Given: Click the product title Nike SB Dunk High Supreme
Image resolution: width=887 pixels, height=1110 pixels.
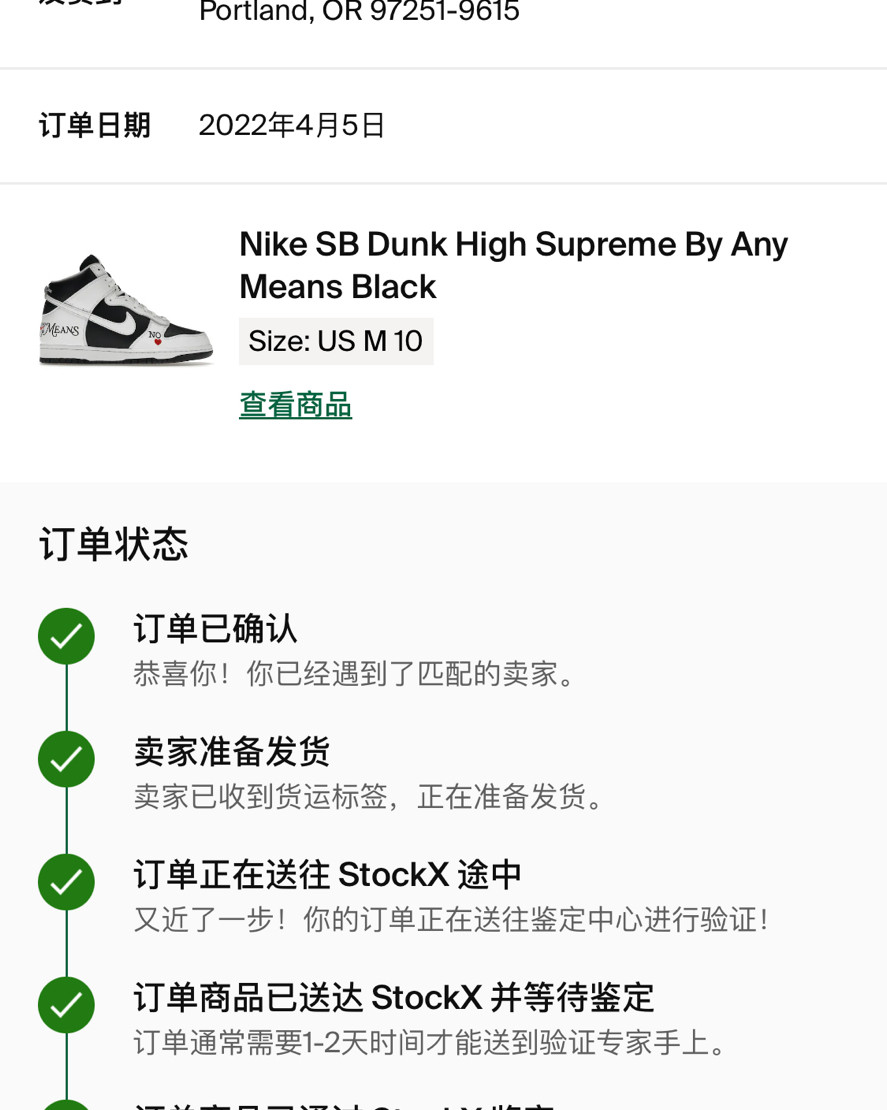Looking at the screenshot, I should 513,265.
